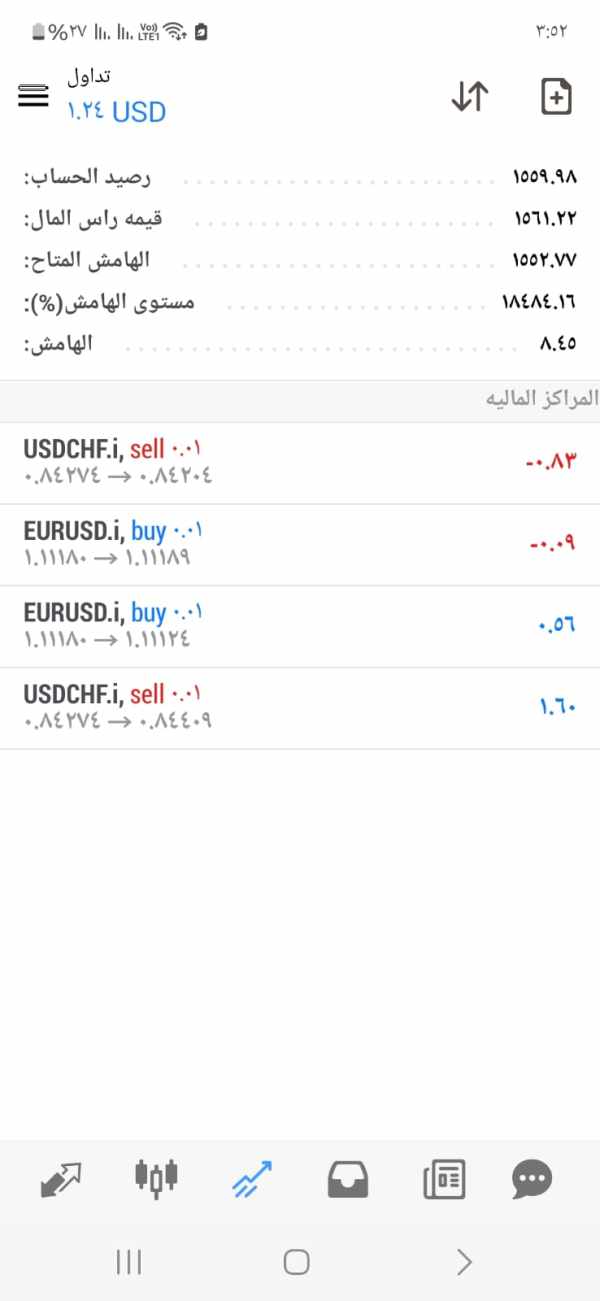The height and width of the screenshot is (1301, 600).
Task: Create a new order with plus icon
Action: (556, 96)
